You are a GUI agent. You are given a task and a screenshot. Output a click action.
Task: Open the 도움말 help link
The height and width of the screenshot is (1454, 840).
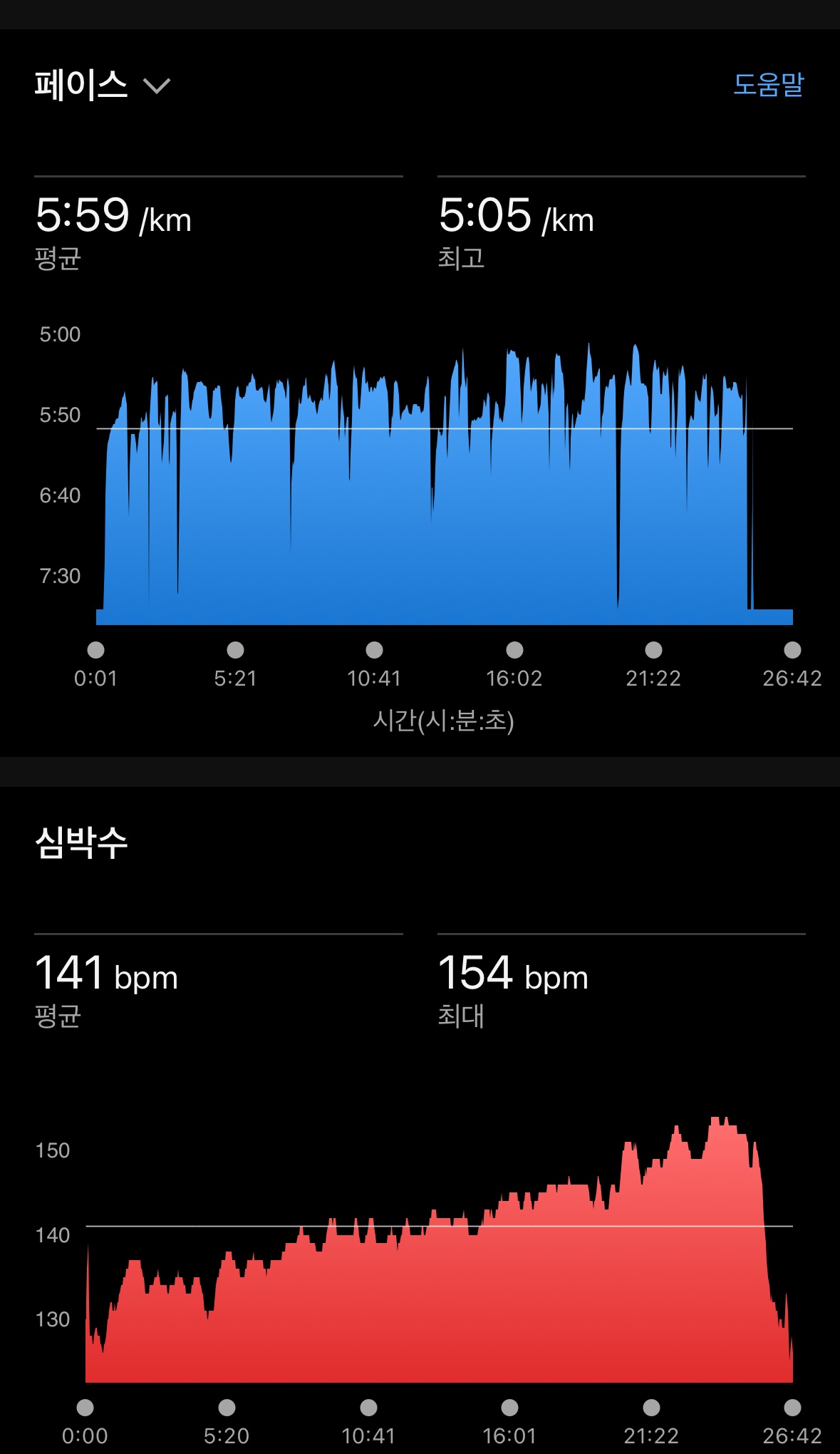(768, 85)
